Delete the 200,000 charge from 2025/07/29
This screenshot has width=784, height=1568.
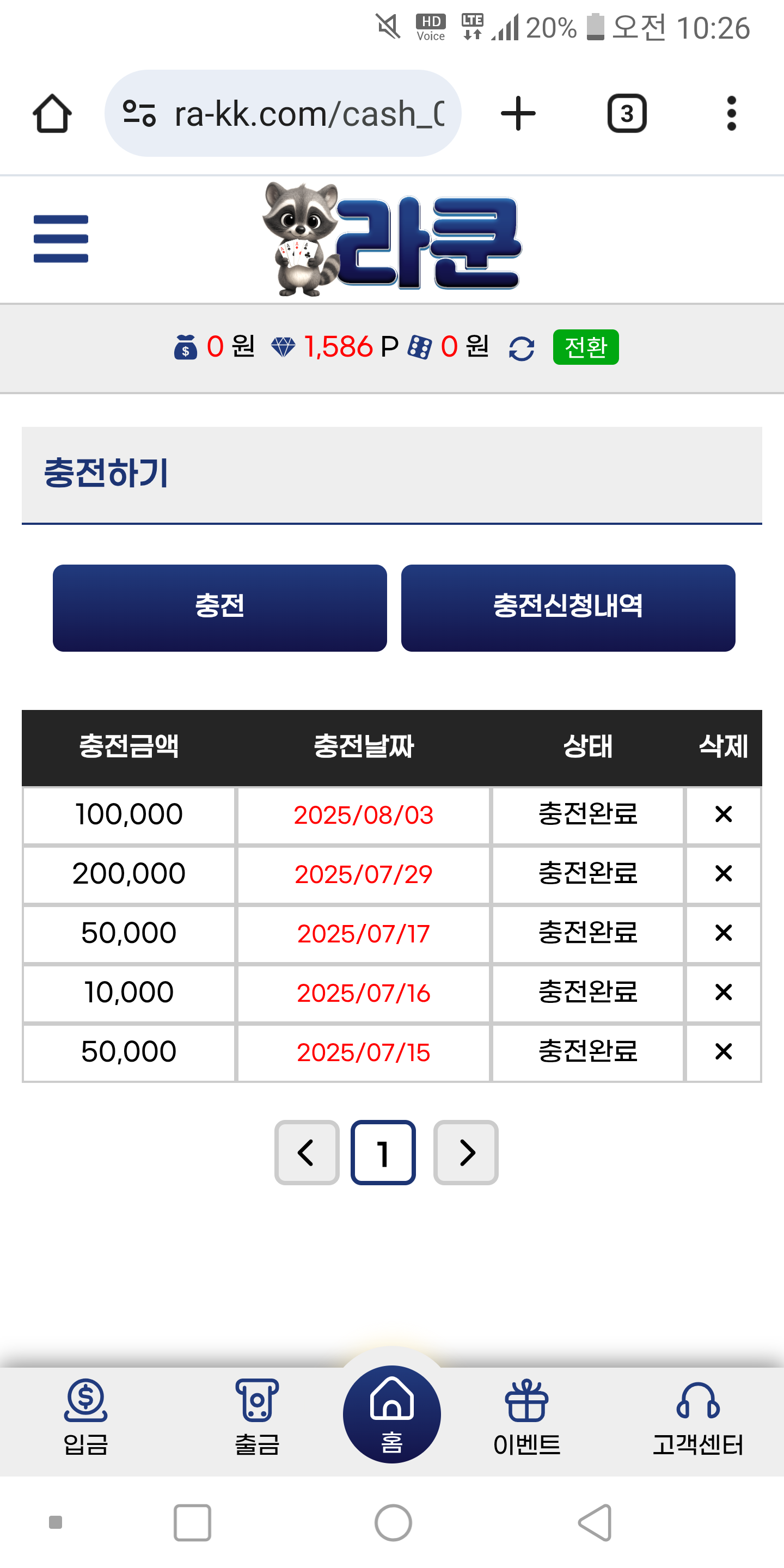723,873
